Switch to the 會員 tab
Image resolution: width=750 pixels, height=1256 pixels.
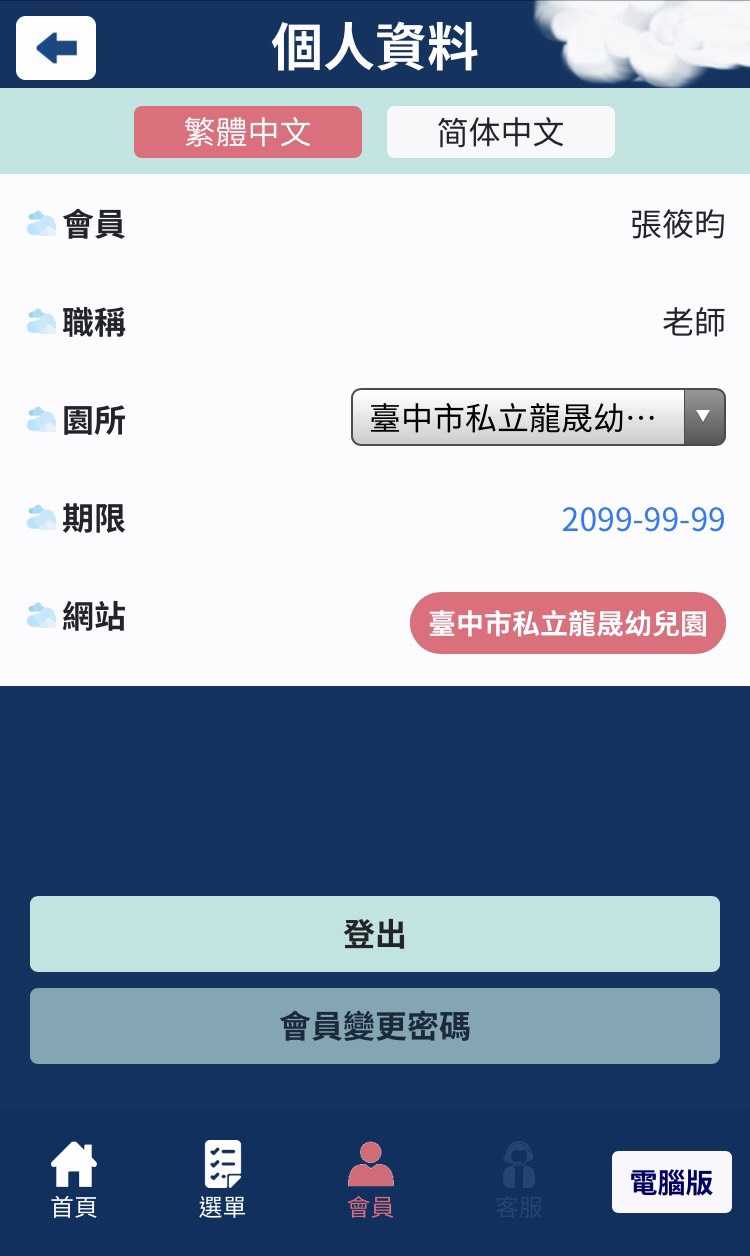pyautogui.click(x=370, y=1181)
